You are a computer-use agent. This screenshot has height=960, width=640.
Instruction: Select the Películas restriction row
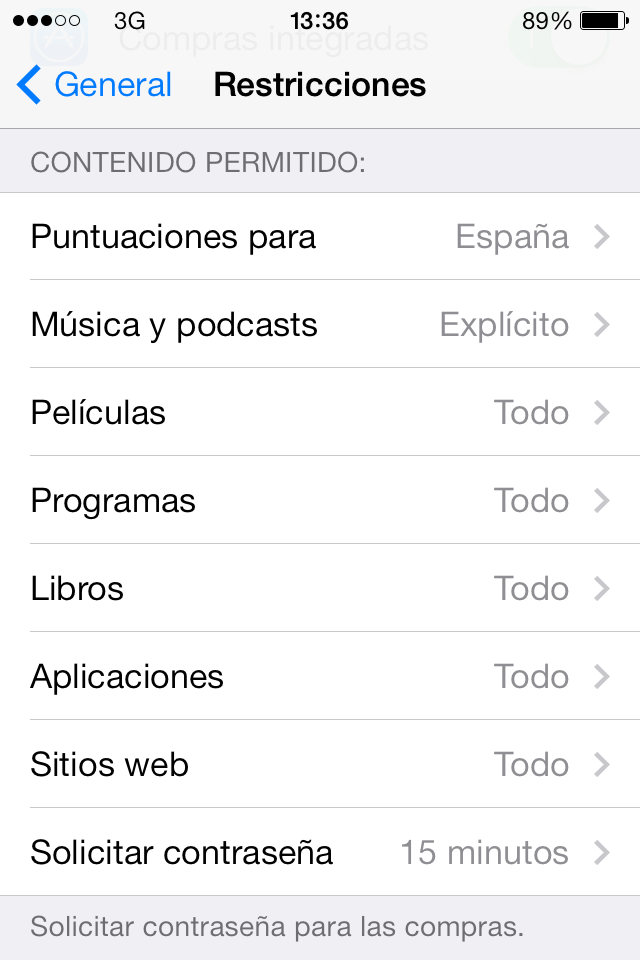pyautogui.click(x=320, y=413)
